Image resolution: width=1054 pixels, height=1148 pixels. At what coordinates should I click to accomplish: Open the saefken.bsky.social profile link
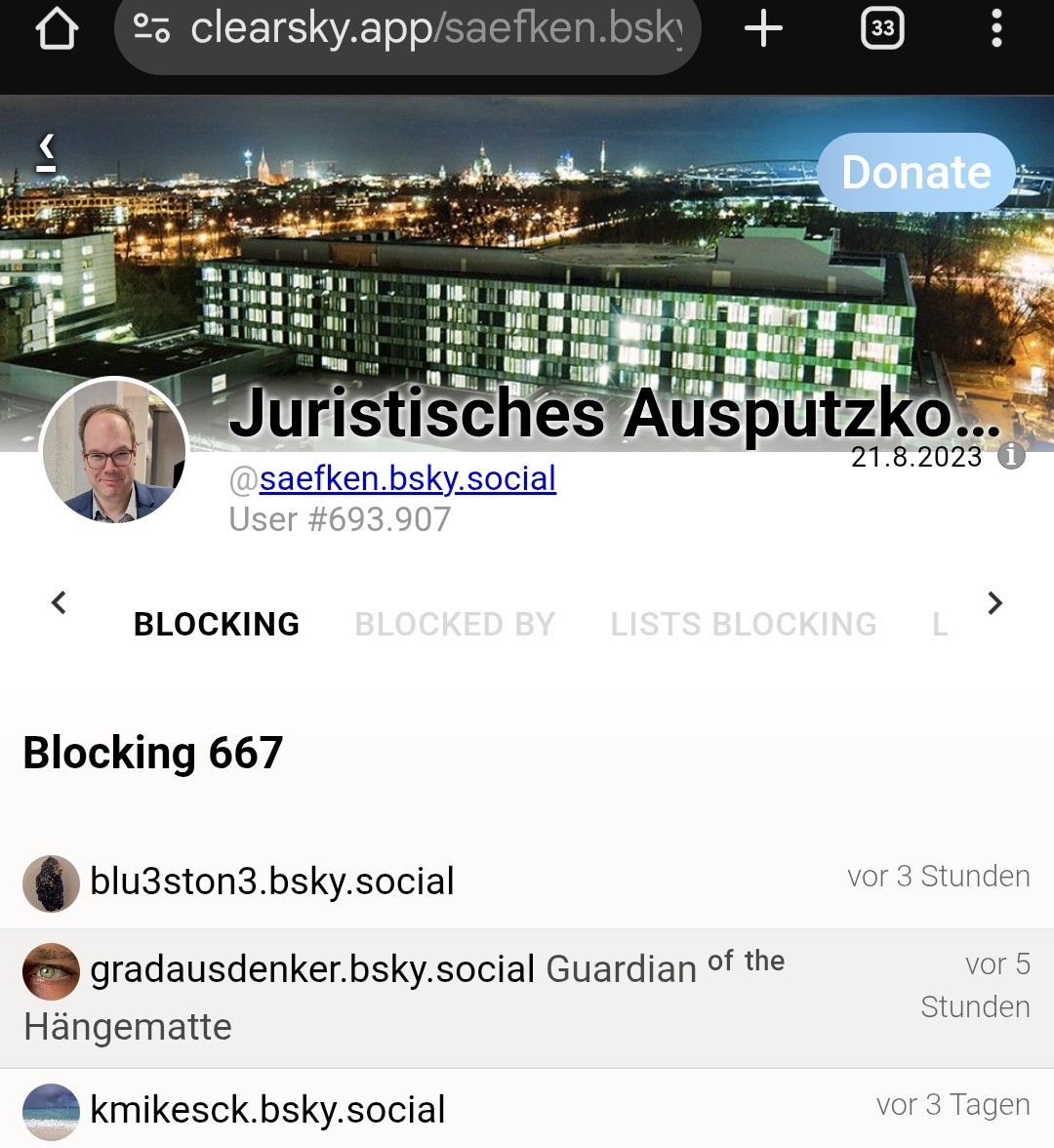407,478
